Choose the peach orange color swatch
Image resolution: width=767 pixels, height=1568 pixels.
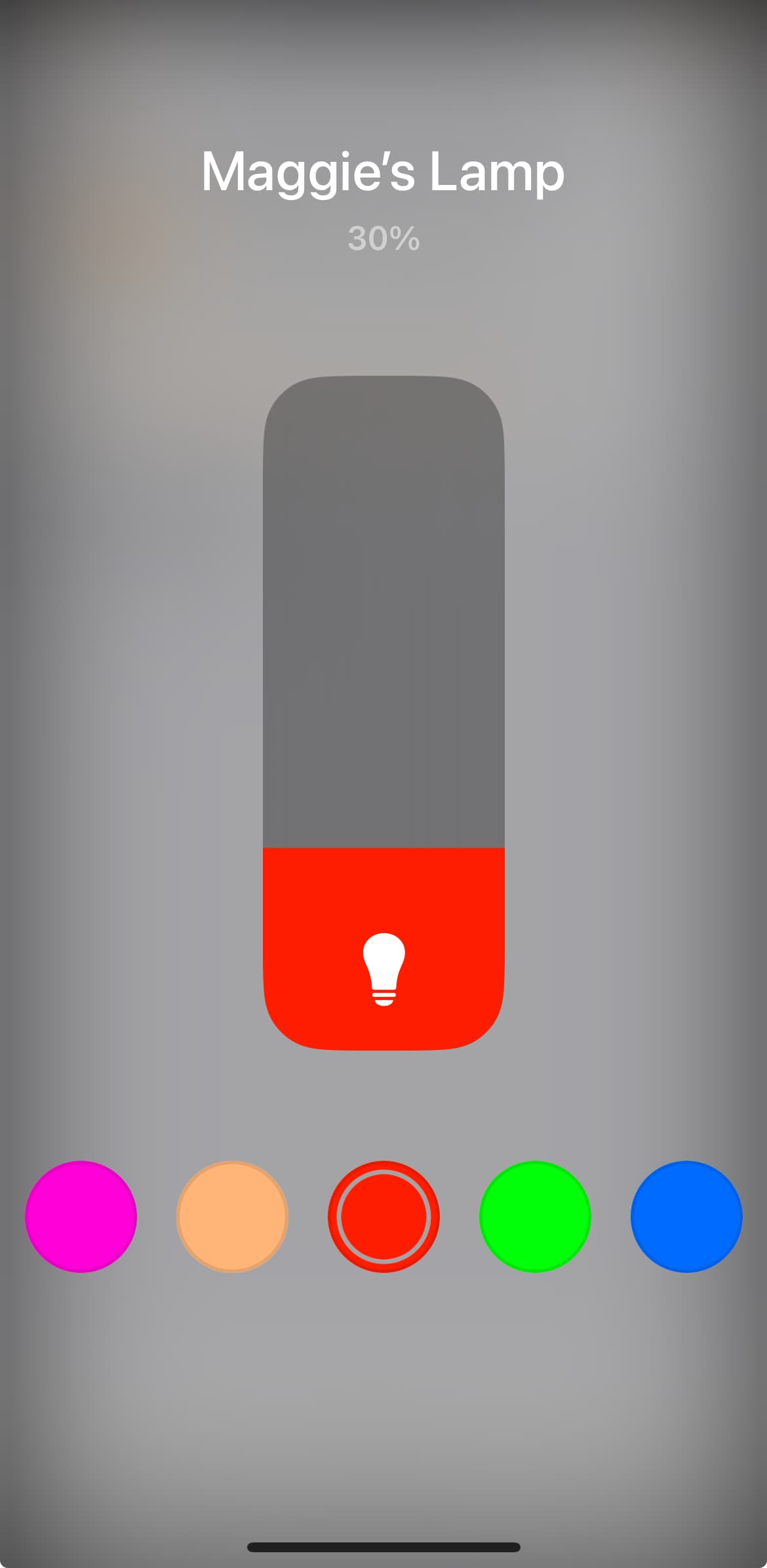tap(232, 1216)
